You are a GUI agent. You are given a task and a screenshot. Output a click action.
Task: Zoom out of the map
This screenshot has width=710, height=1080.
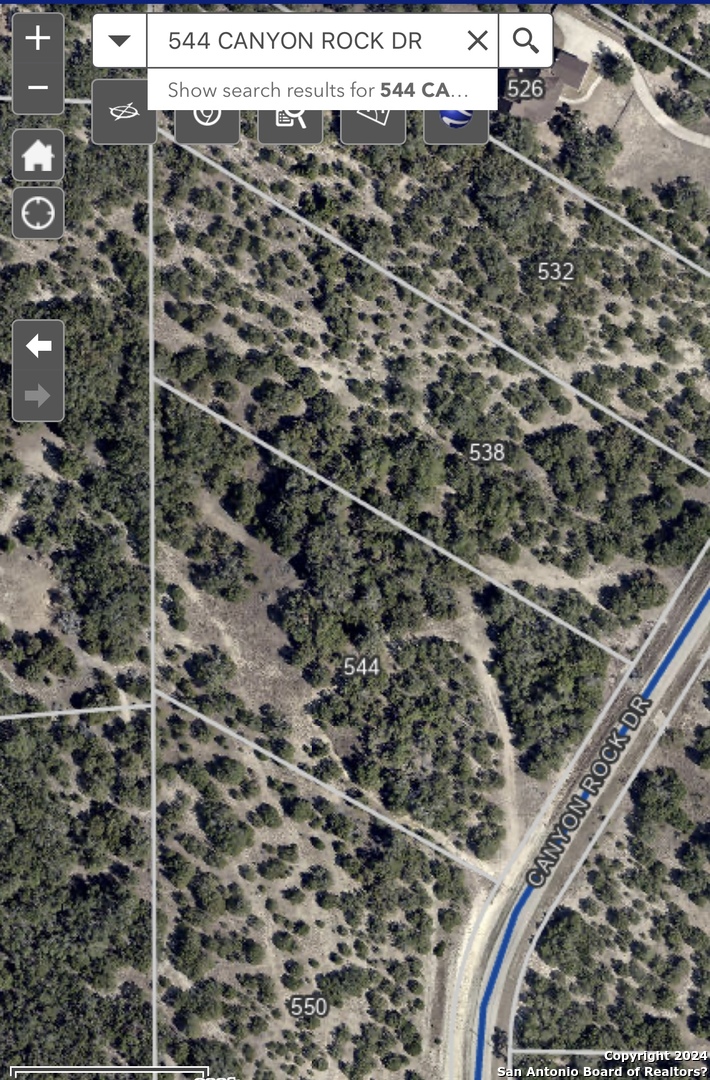[x=38, y=88]
